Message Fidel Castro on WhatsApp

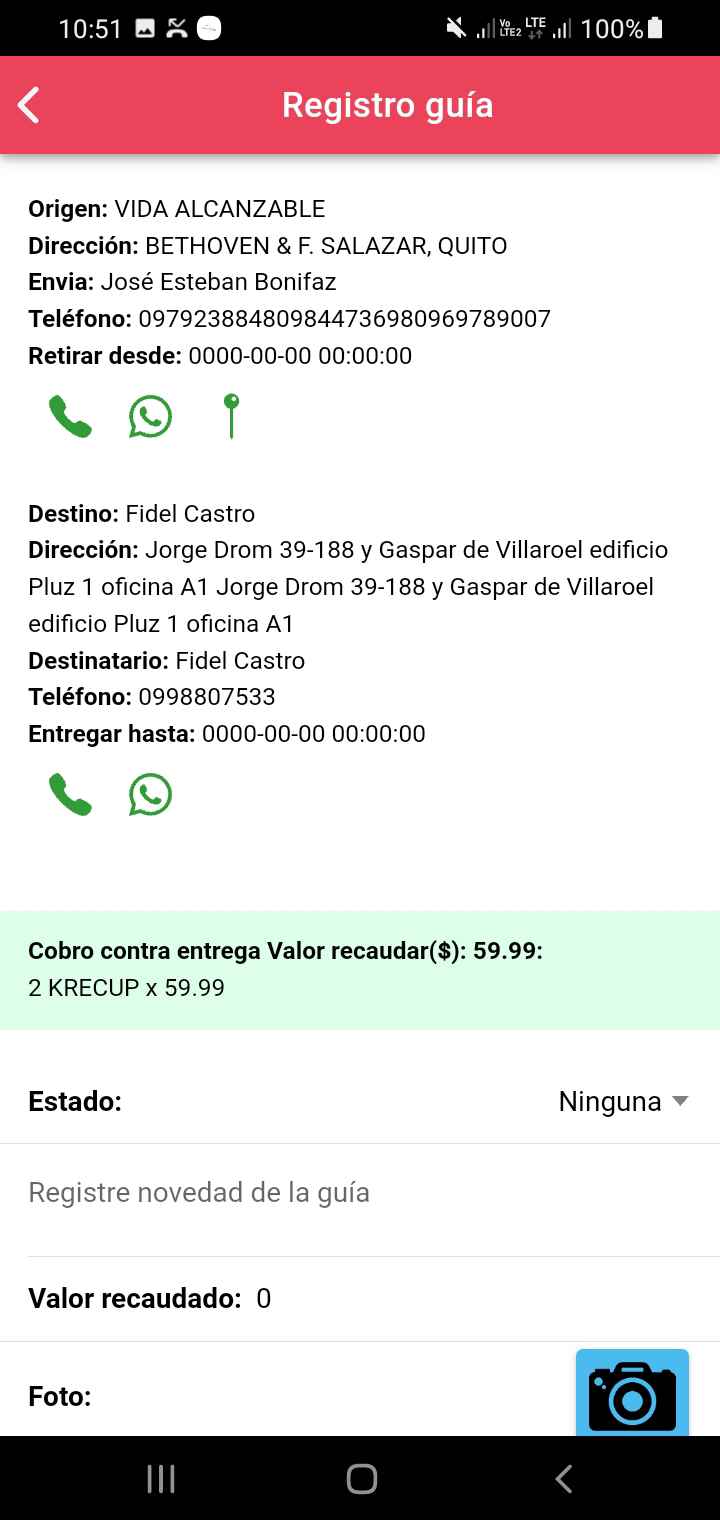pos(150,795)
